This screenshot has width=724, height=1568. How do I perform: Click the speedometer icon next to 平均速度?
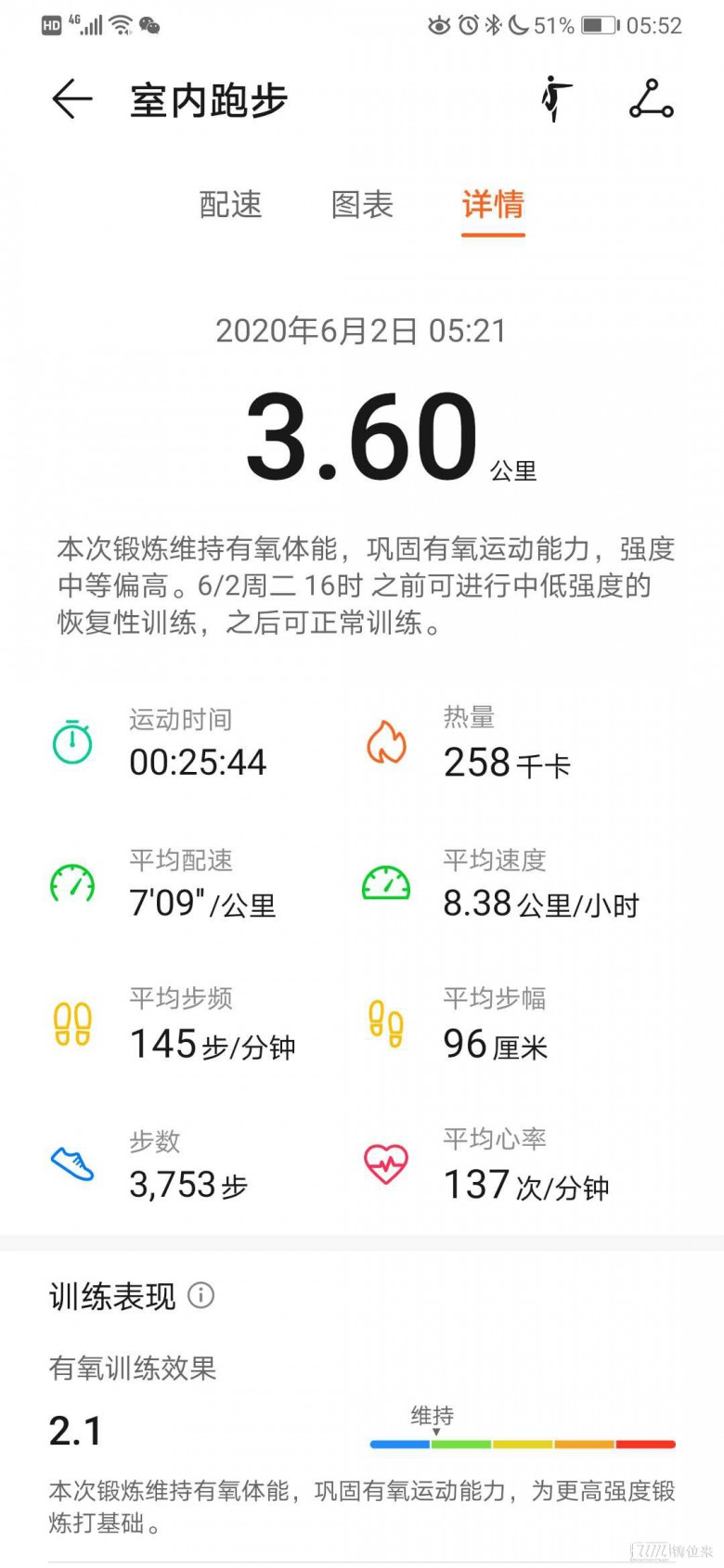pos(386,883)
